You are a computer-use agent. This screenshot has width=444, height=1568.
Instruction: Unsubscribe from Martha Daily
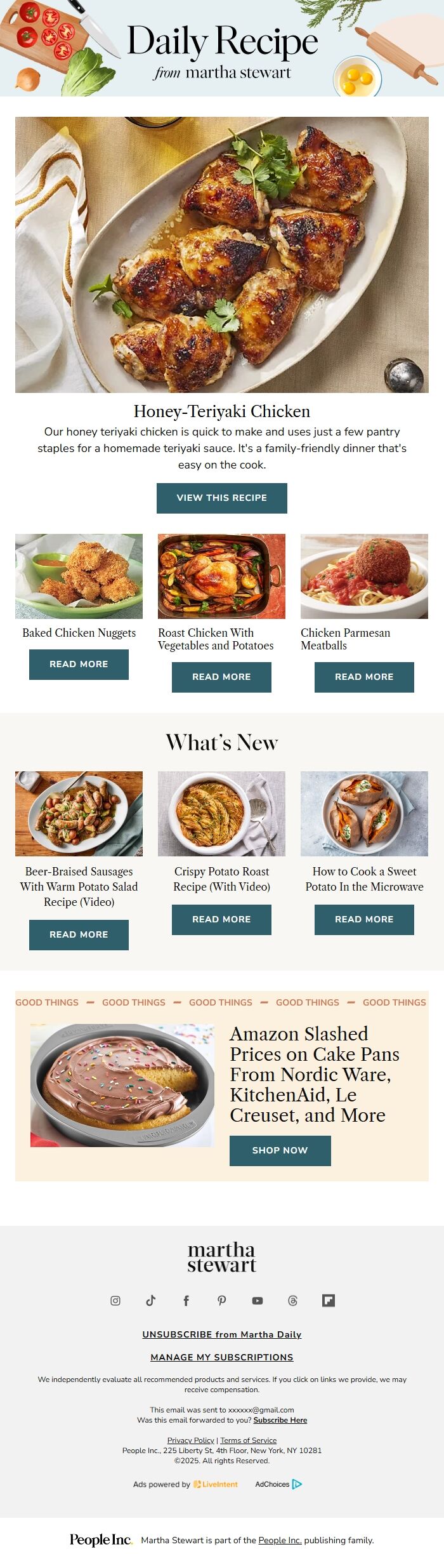(x=221, y=1334)
